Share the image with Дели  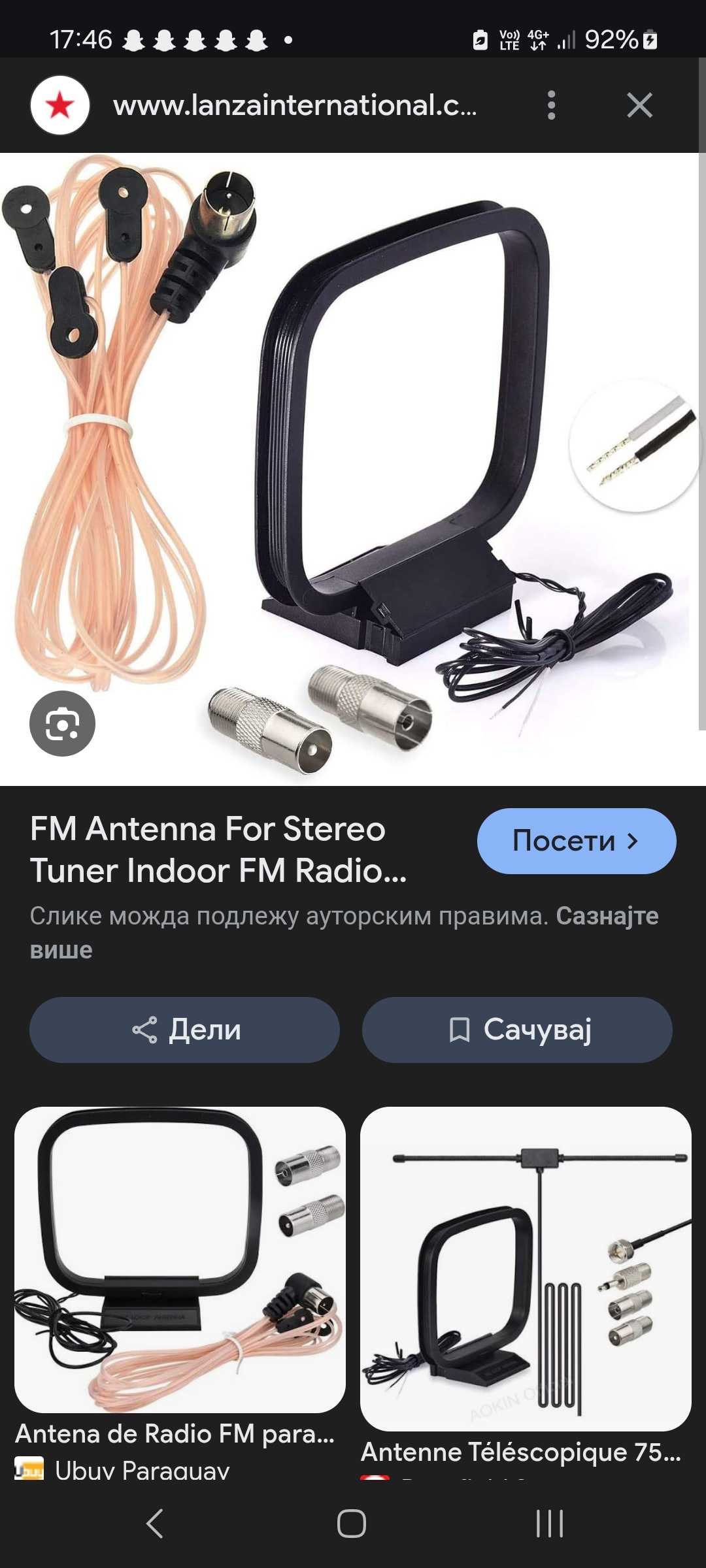[x=184, y=1030]
